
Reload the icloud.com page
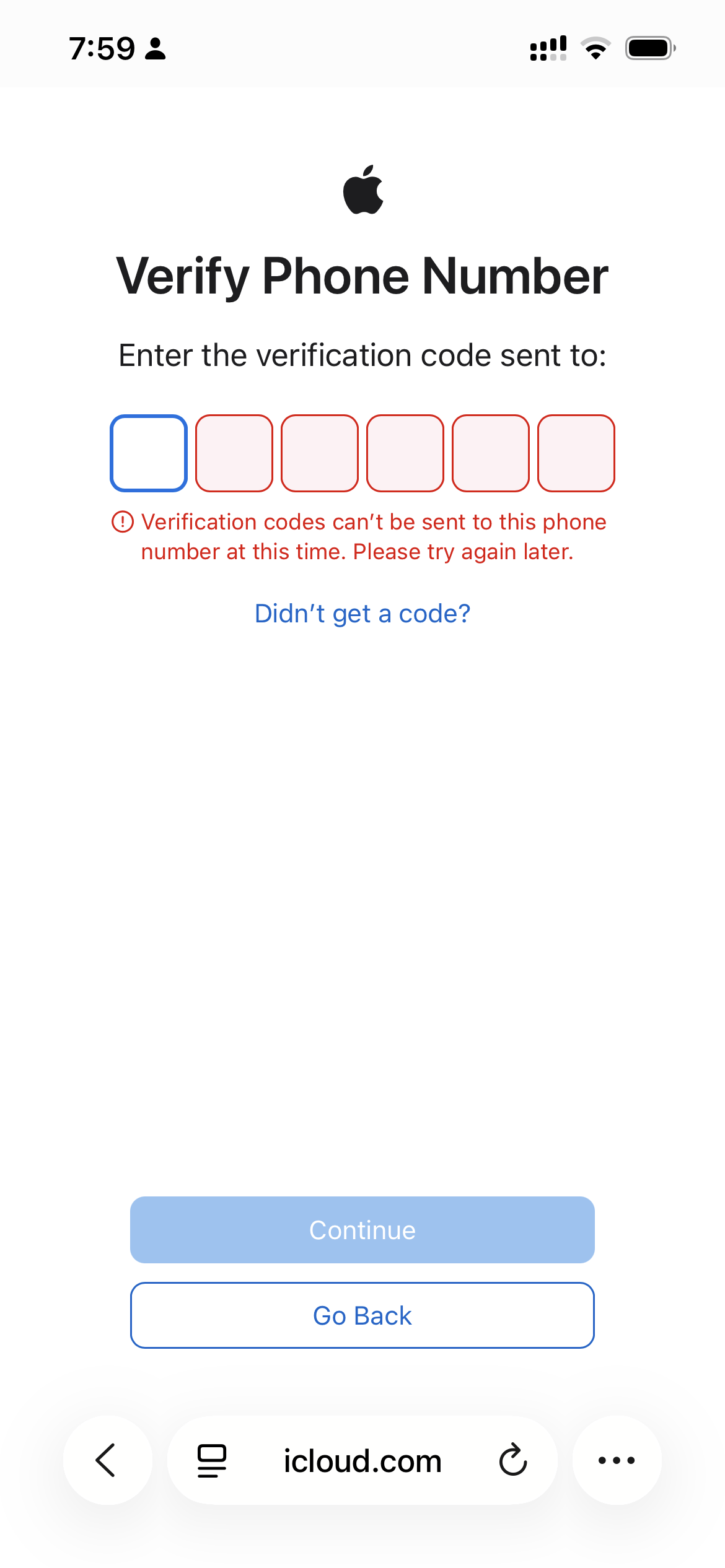tap(513, 1460)
